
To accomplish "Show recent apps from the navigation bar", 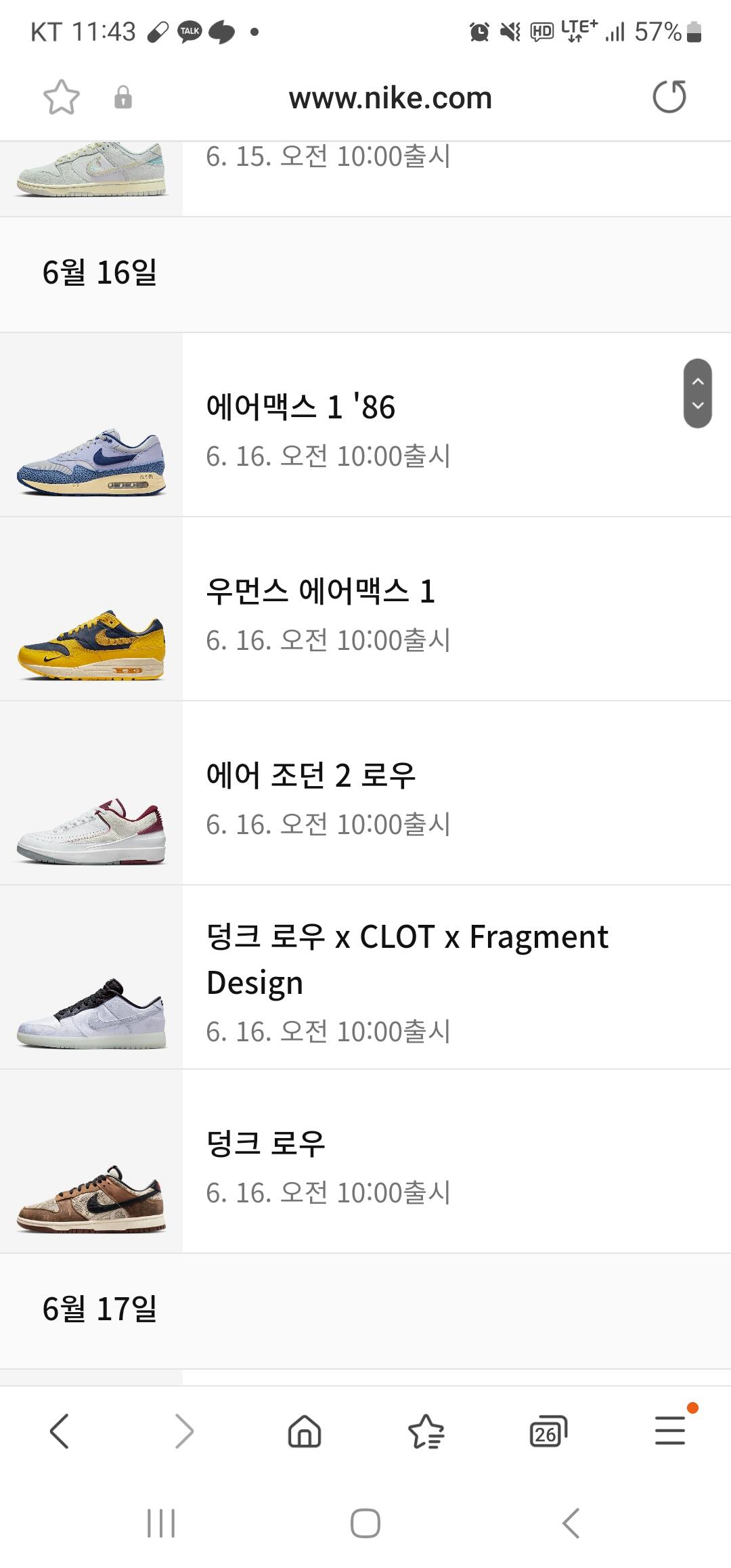I will click(x=161, y=1523).
